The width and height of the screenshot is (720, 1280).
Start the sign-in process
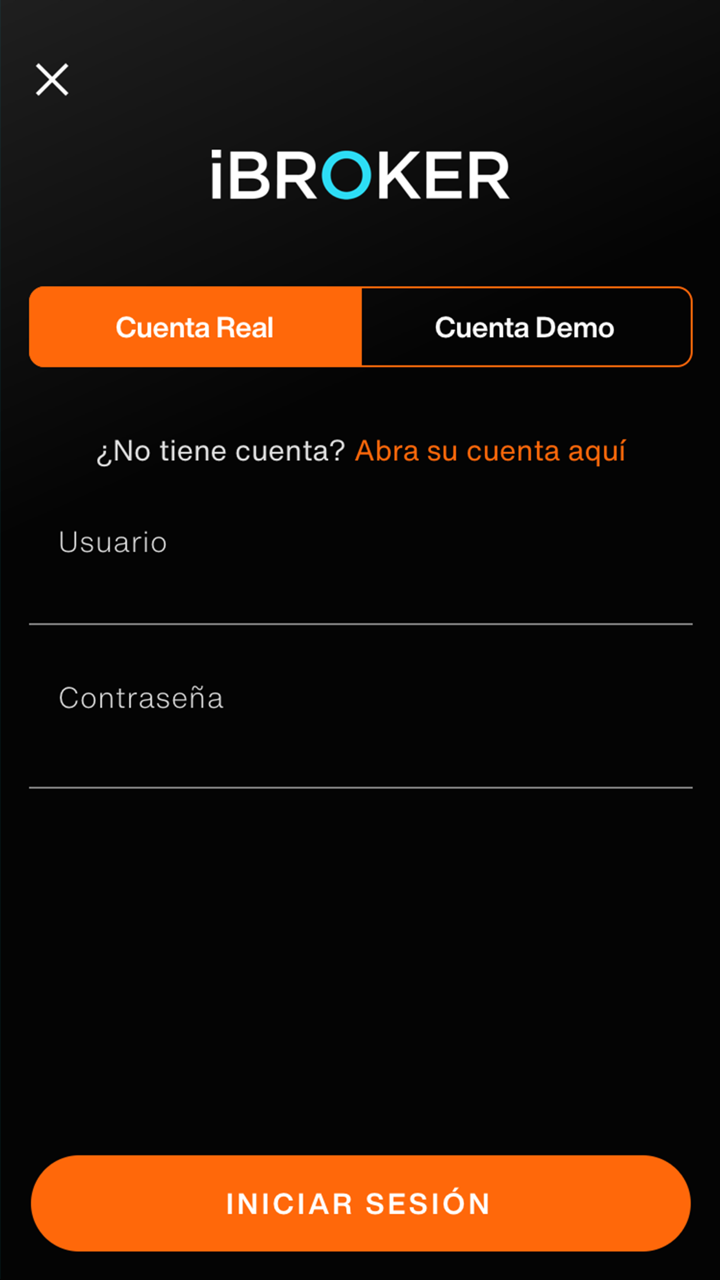click(x=360, y=1204)
